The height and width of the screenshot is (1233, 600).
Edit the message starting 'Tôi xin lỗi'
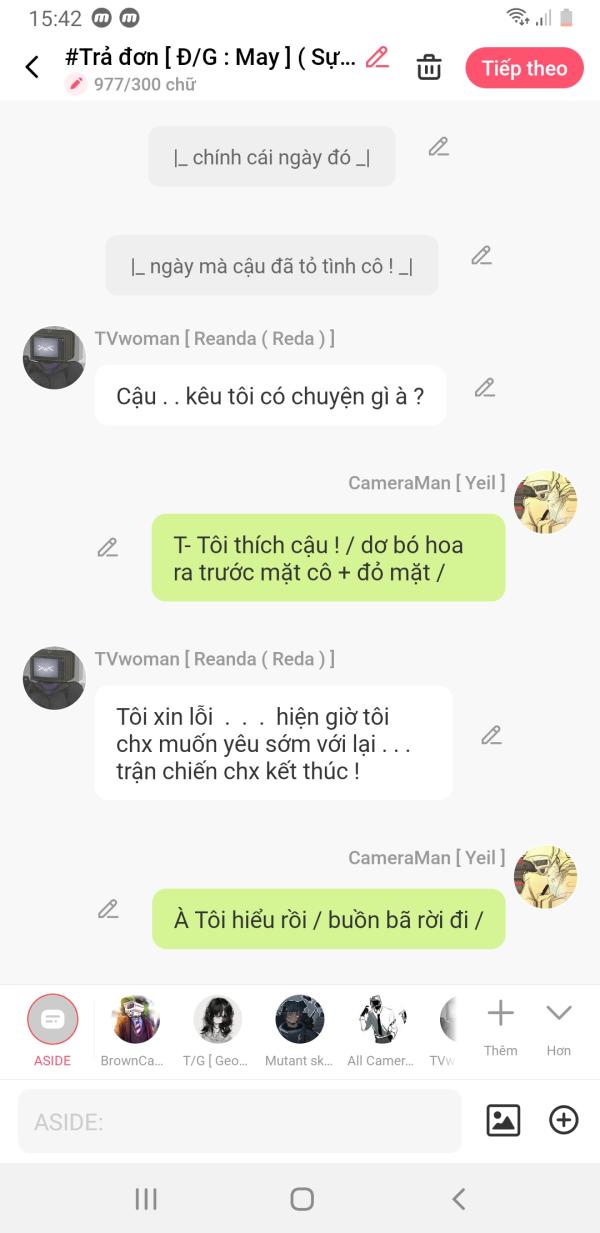pyautogui.click(x=491, y=735)
